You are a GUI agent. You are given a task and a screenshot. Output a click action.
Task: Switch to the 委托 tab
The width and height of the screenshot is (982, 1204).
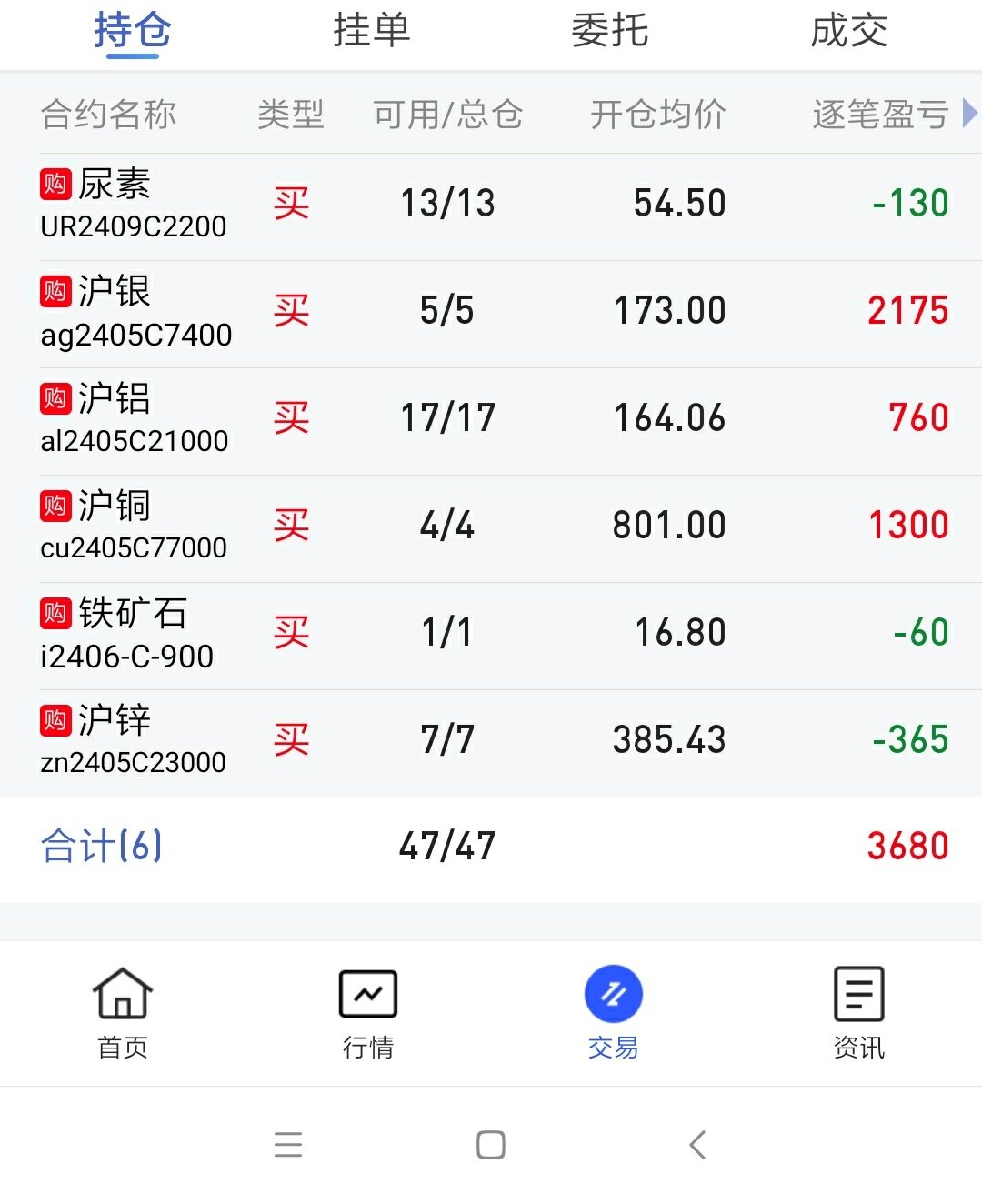[609, 31]
